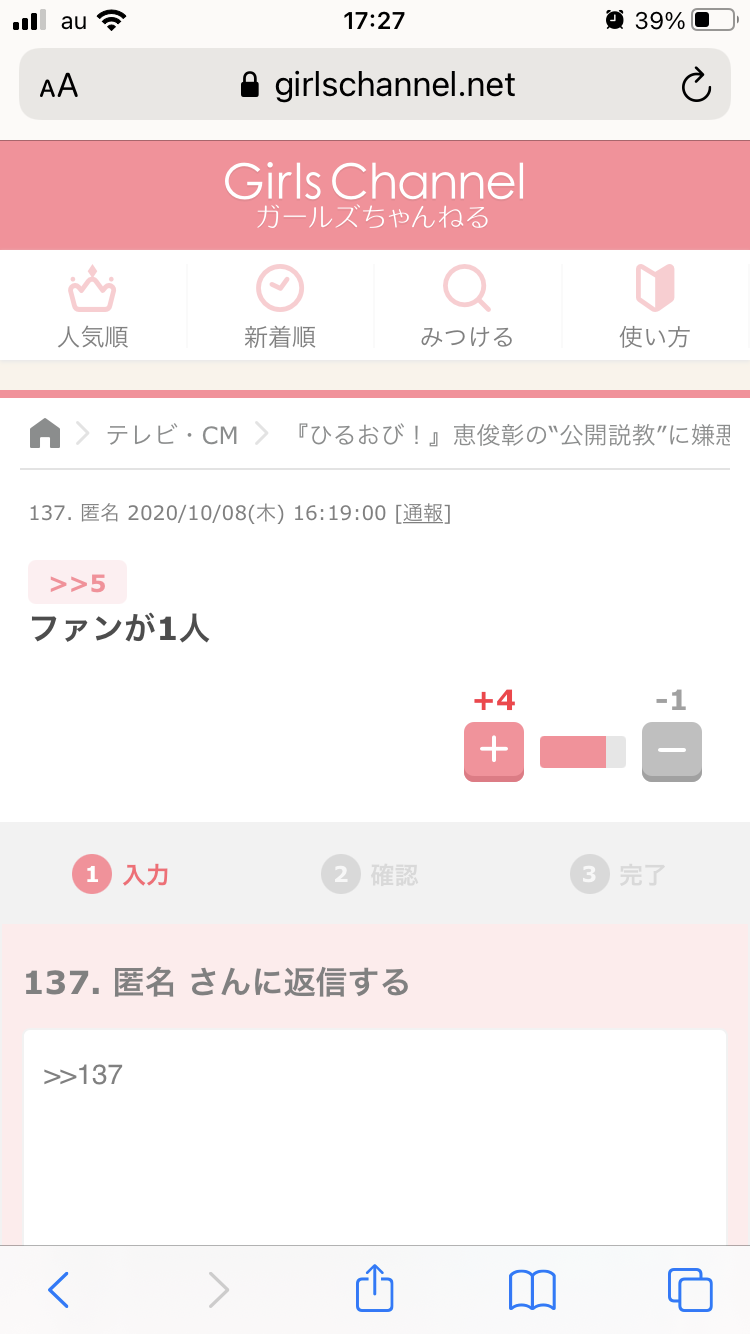Open the 使い方 how-to guide
This screenshot has width=750, height=1334.
pyautogui.click(x=655, y=307)
